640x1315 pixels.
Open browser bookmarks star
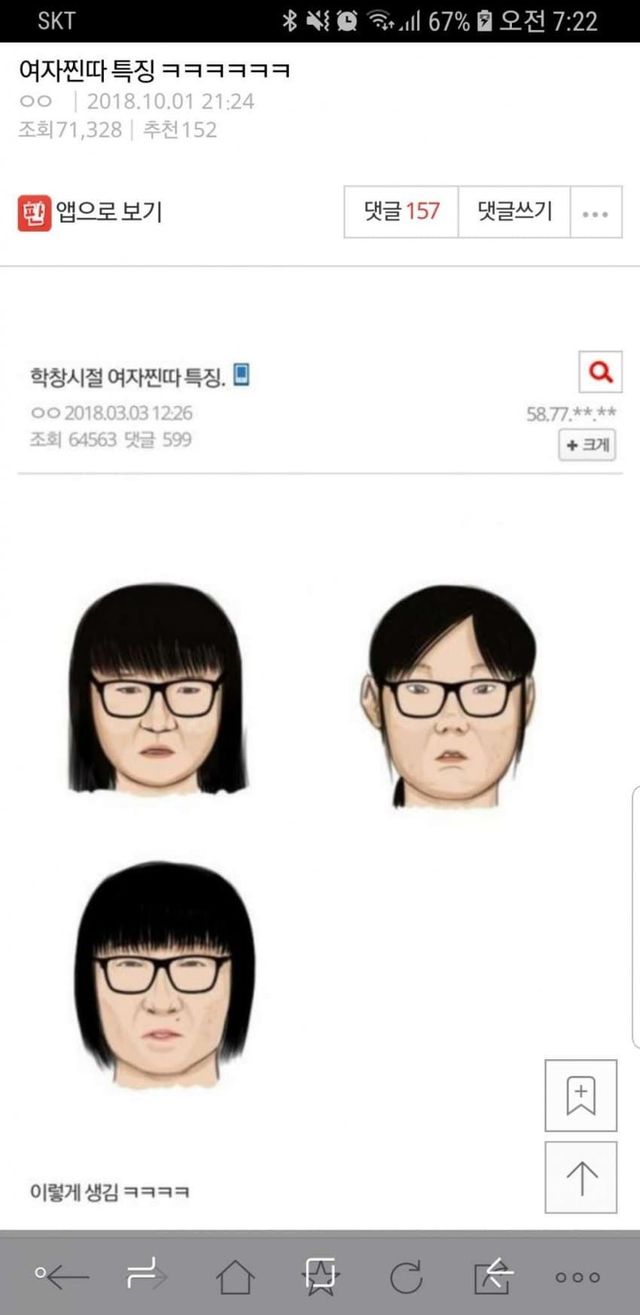(320, 1276)
